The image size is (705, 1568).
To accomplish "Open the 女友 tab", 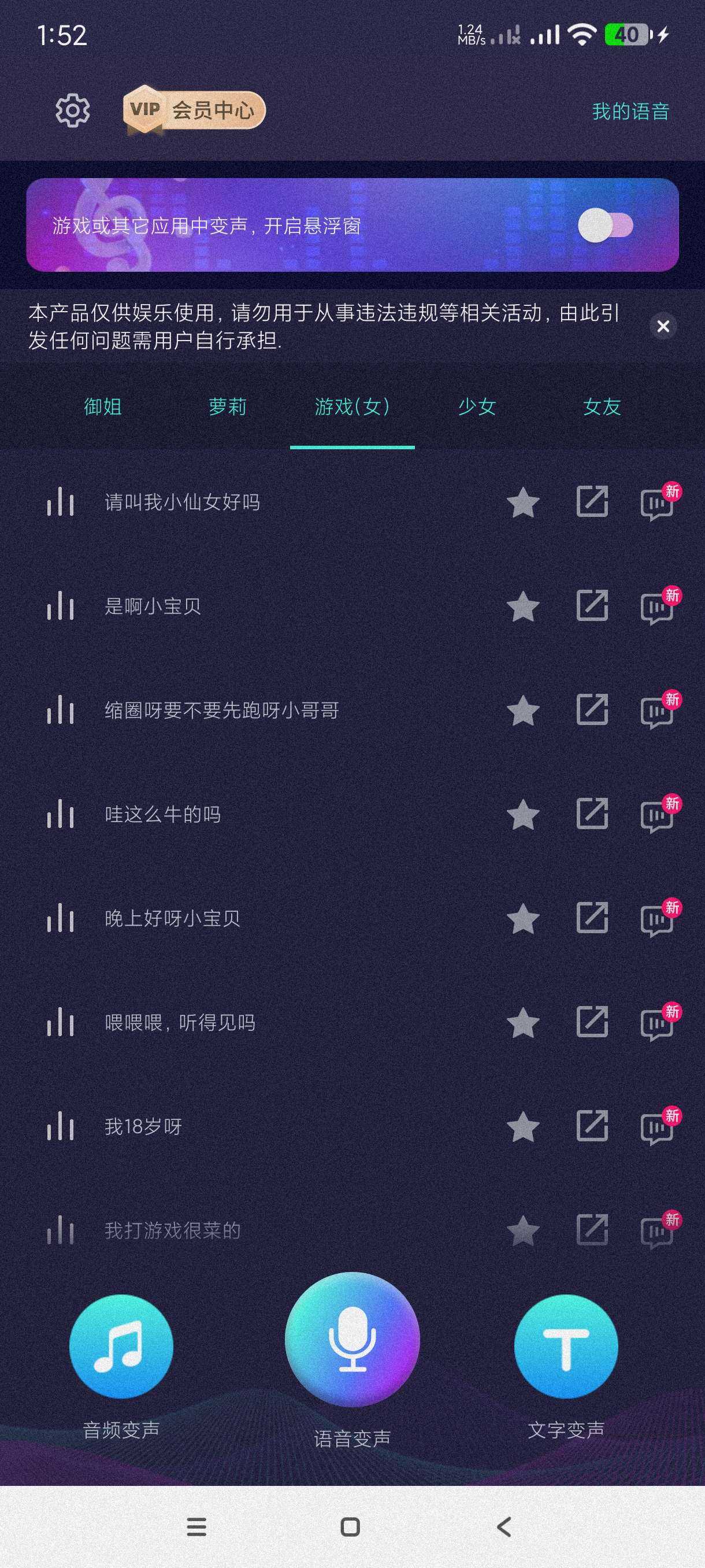I will 602,406.
